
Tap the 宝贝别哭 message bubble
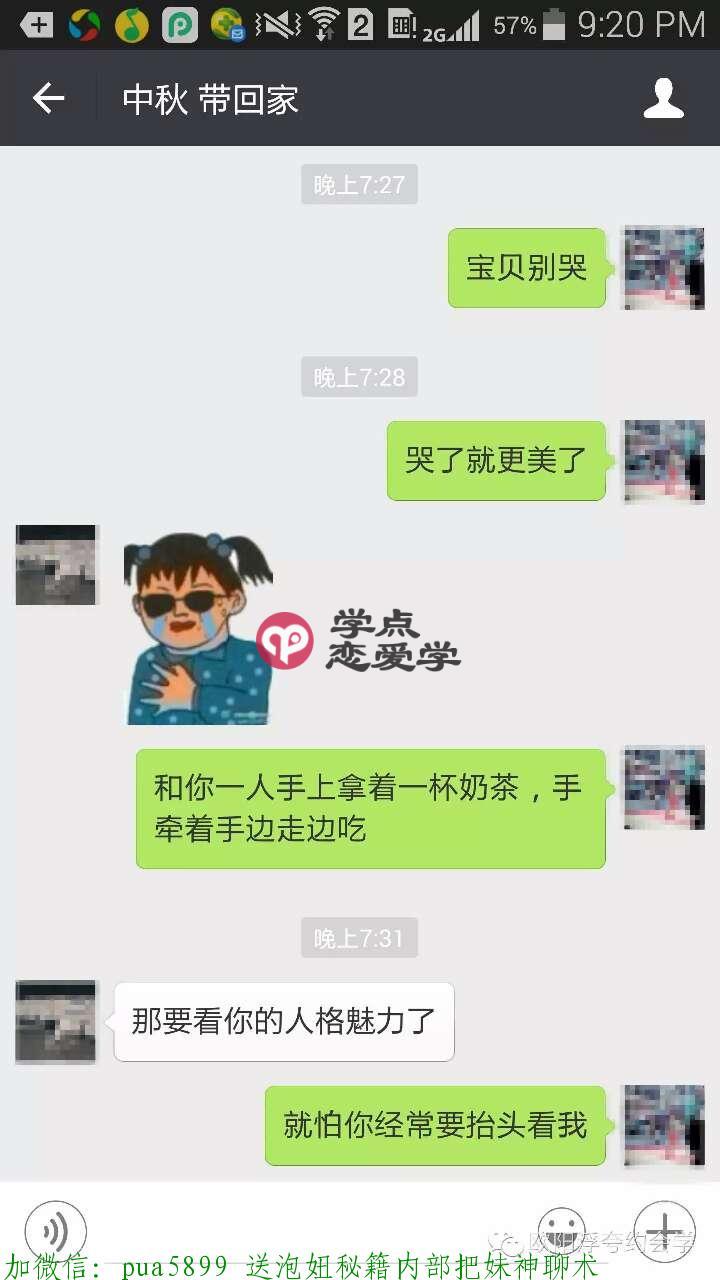click(527, 268)
